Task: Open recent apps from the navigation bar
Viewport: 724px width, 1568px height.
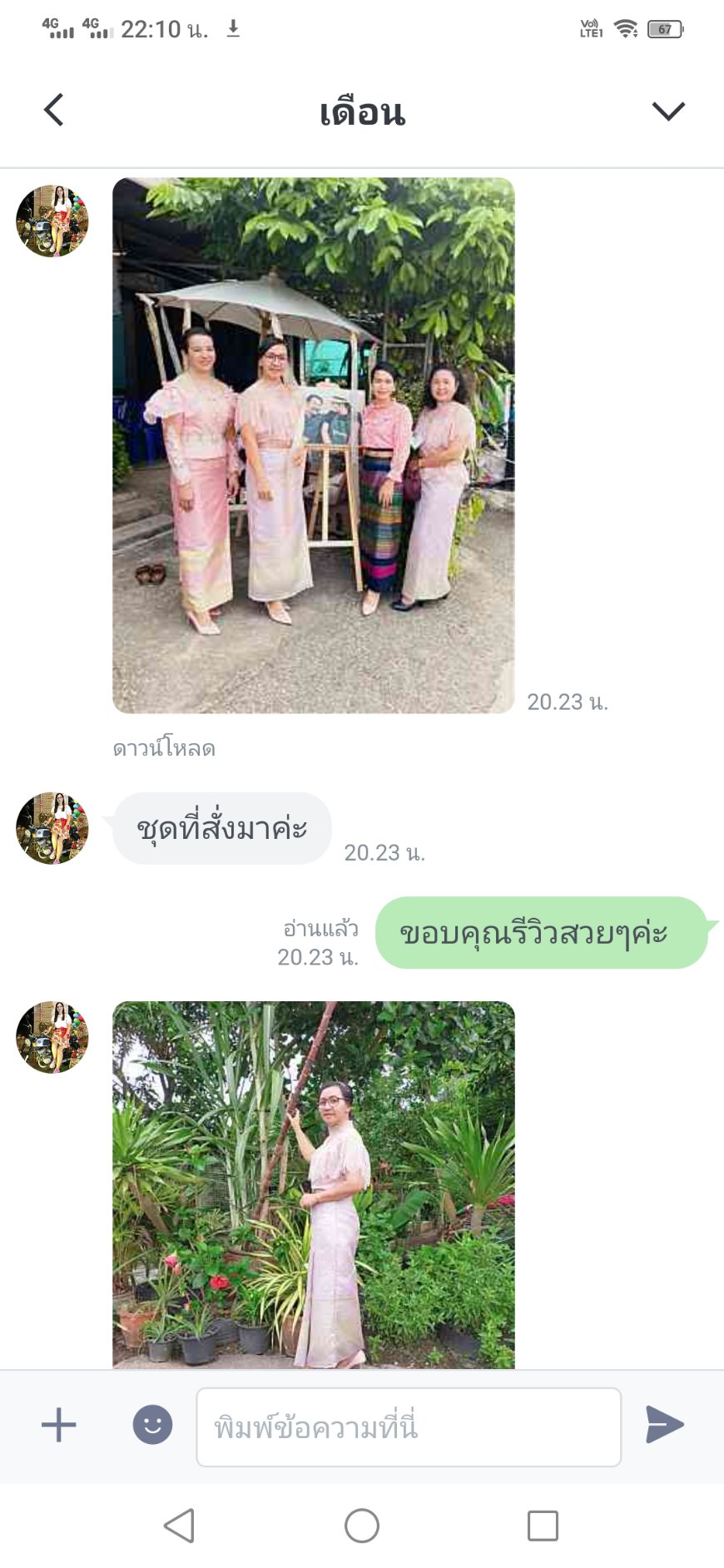Action: [543, 1526]
